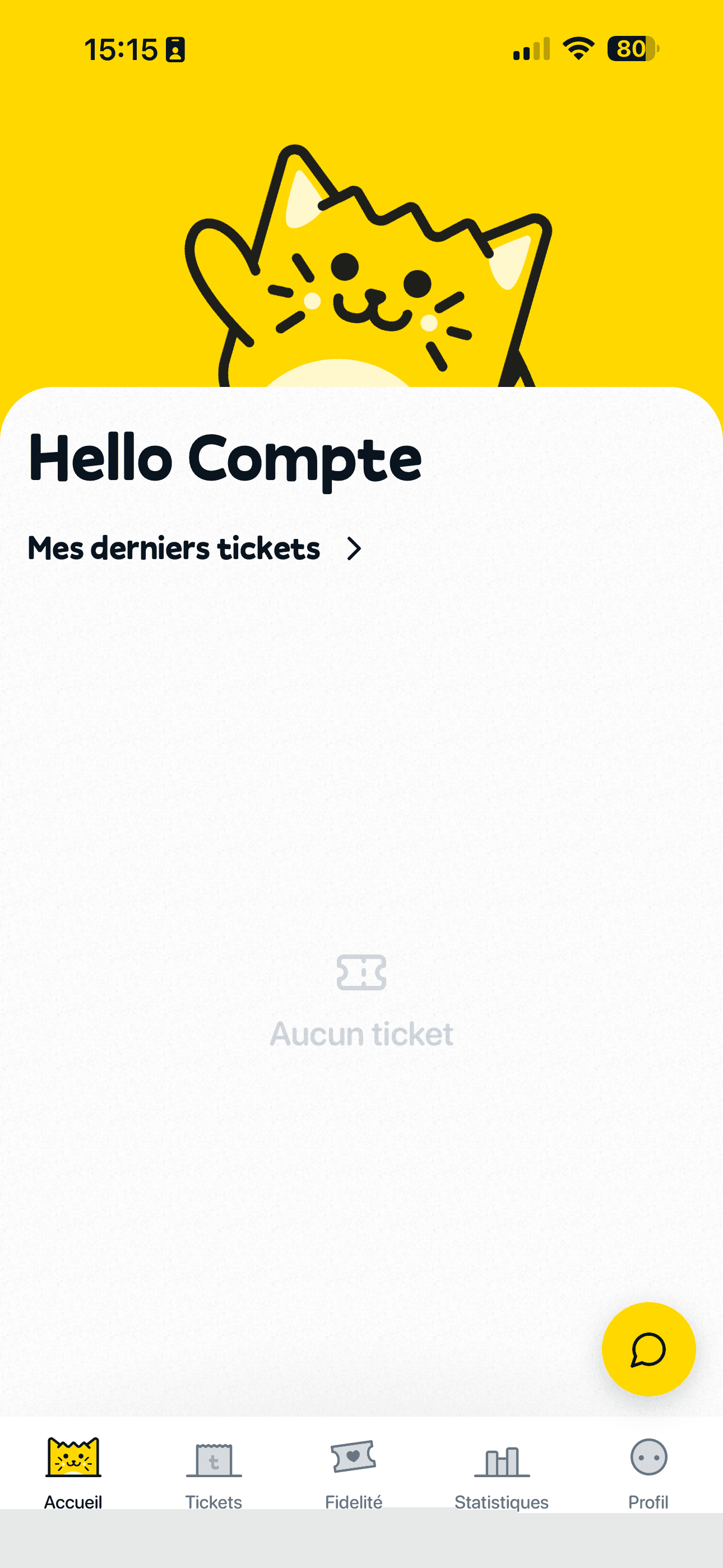Screen dimensions: 723x1568
Task: View the Statistiques tab
Action: 502,1474
